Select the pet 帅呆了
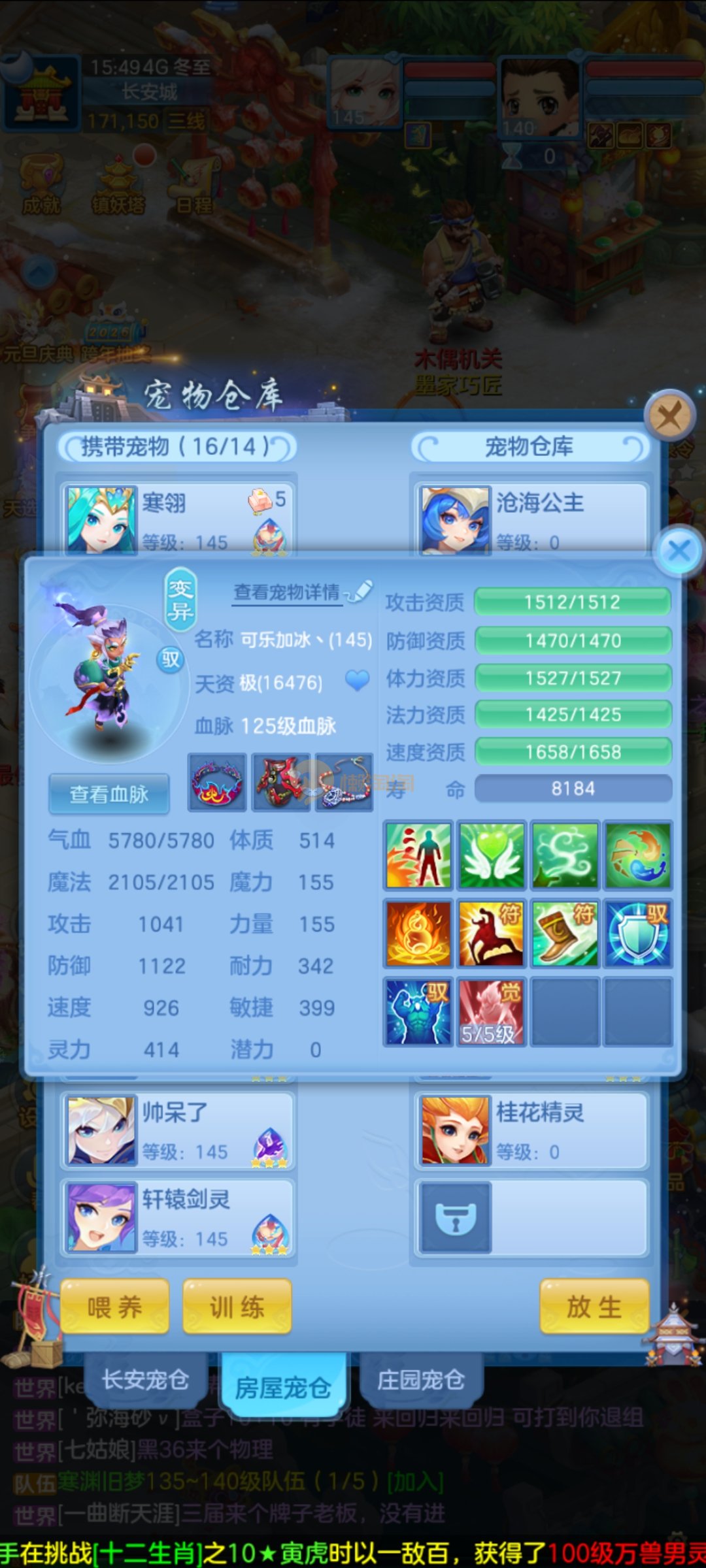Image resolution: width=706 pixels, height=1568 pixels. [178, 1132]
